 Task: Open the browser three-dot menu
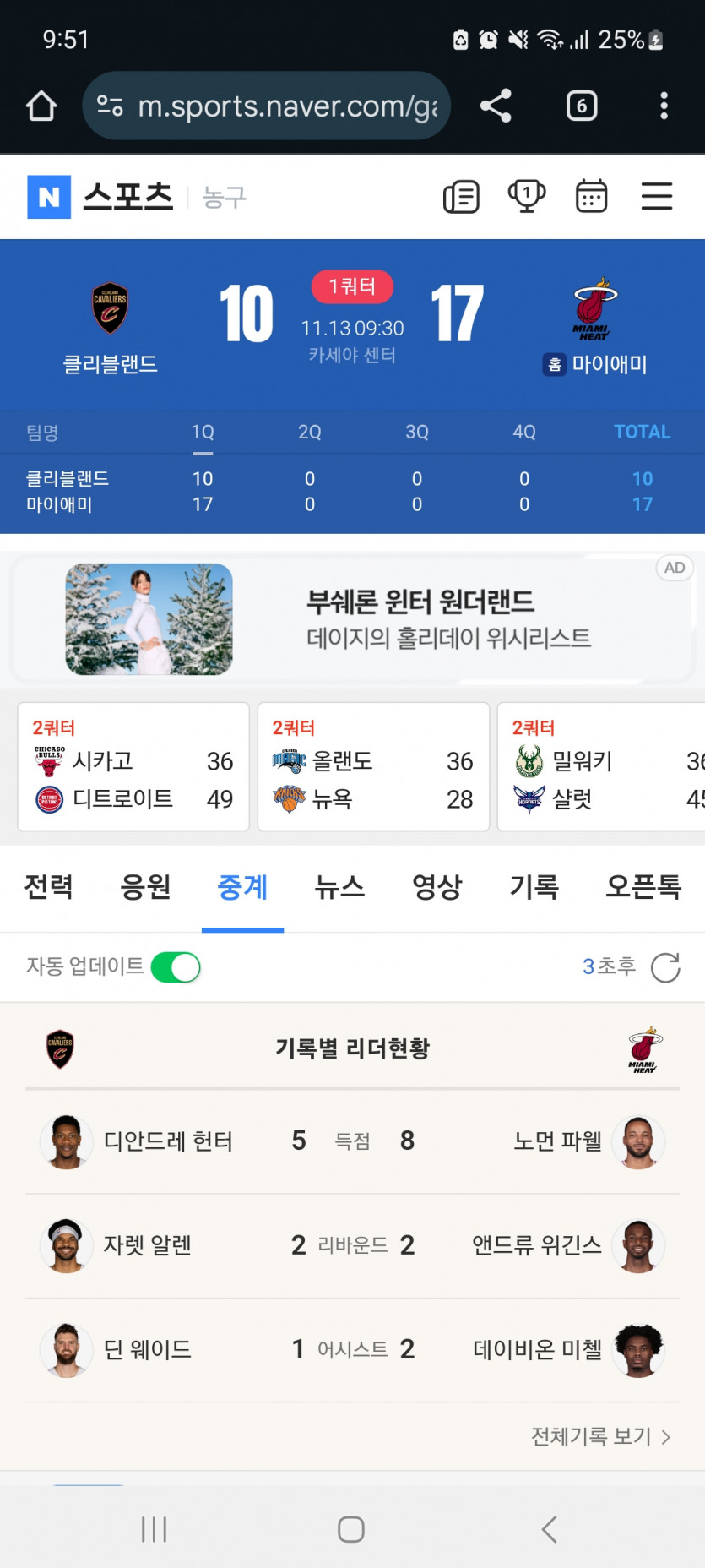664,106
